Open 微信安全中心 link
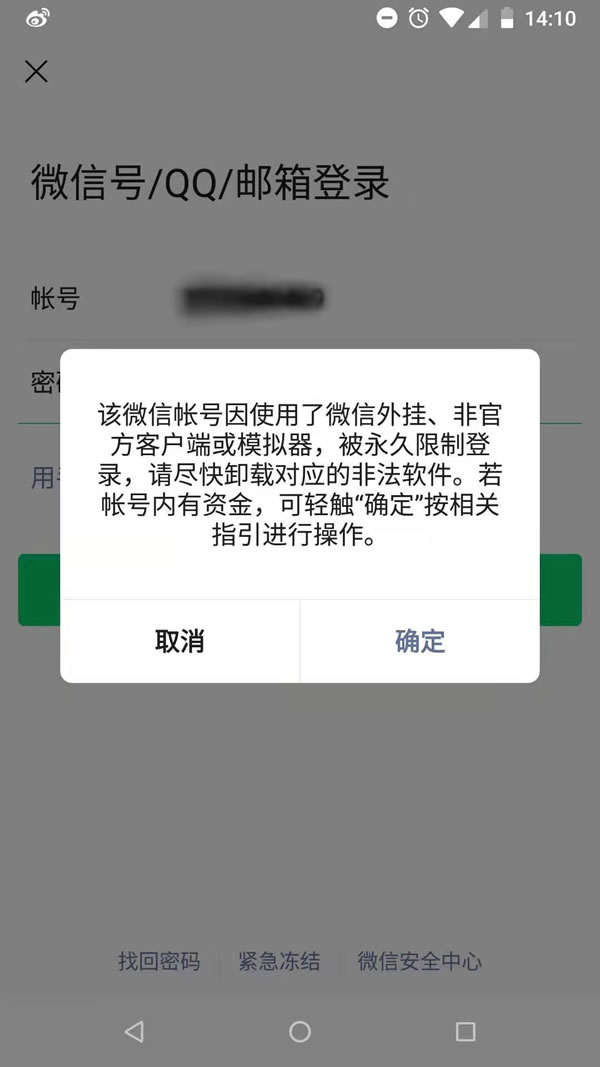 click(x=420, y=962)
